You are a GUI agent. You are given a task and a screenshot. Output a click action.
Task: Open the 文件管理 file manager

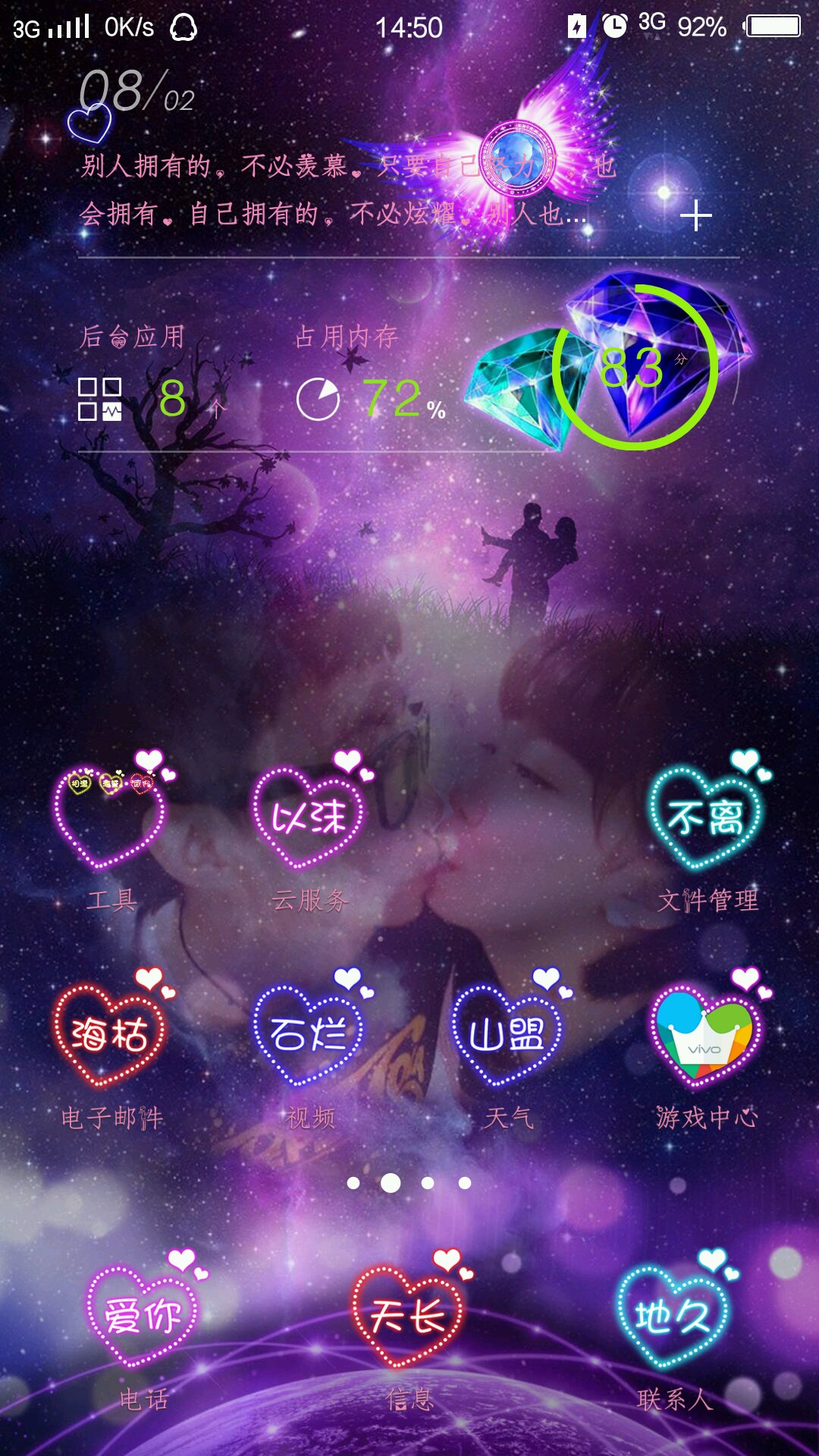point(706,819)
